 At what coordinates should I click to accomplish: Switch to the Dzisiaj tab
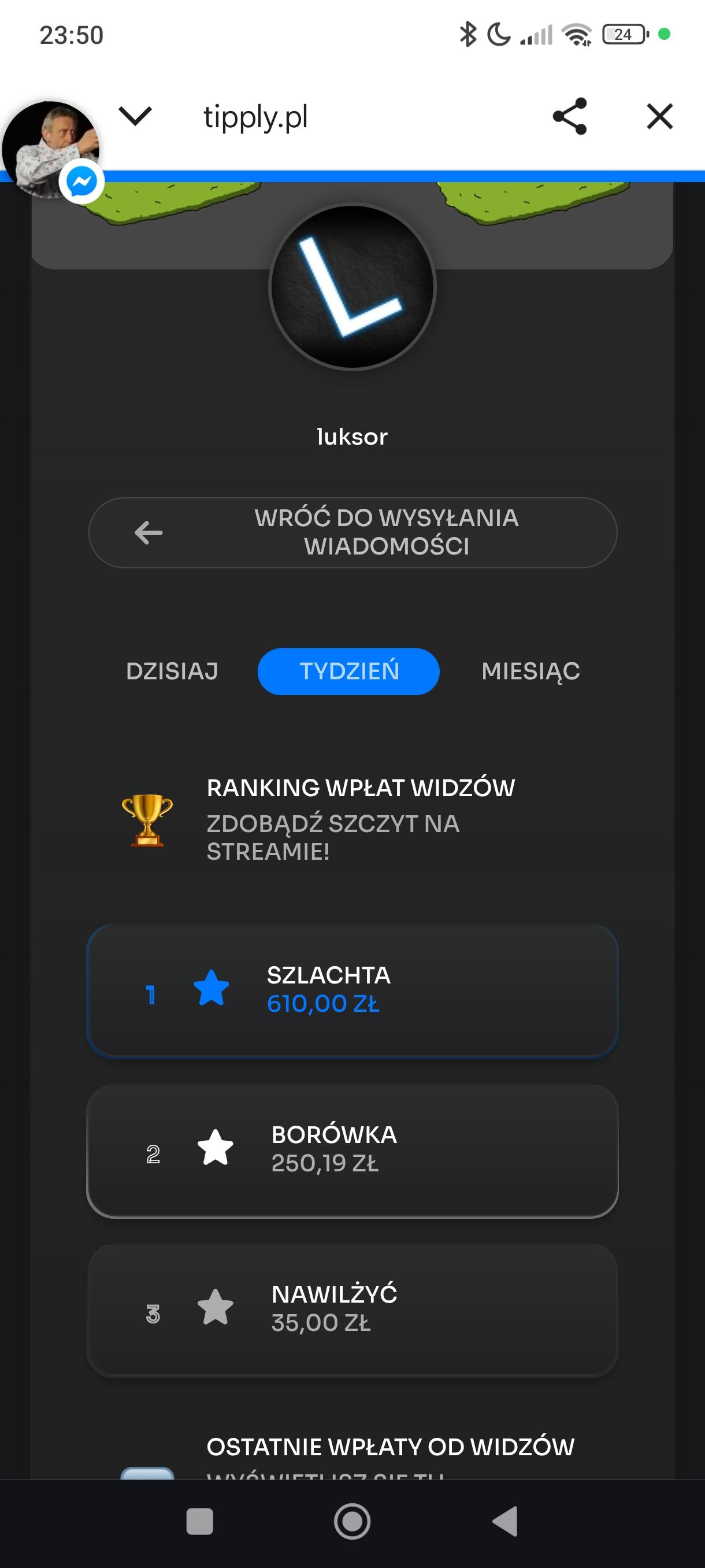pos(172,671)
